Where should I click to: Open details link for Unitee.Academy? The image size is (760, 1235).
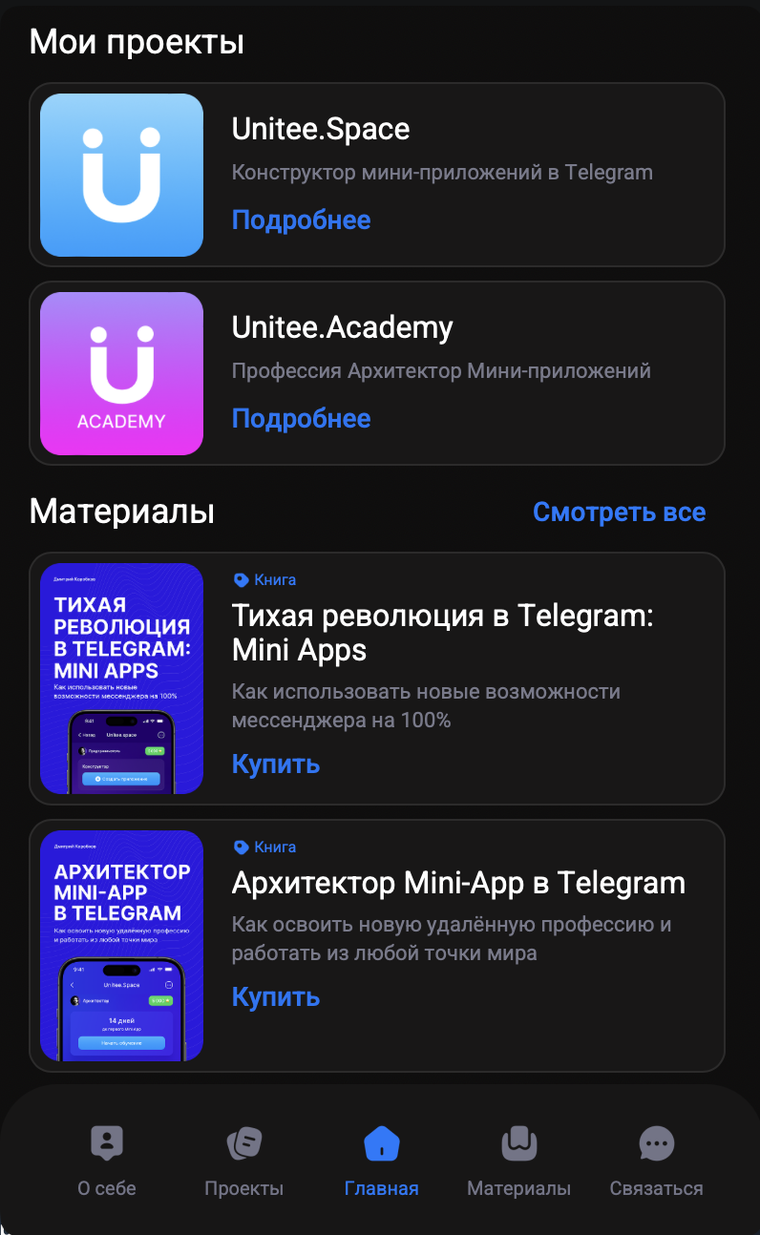(301, 418)
